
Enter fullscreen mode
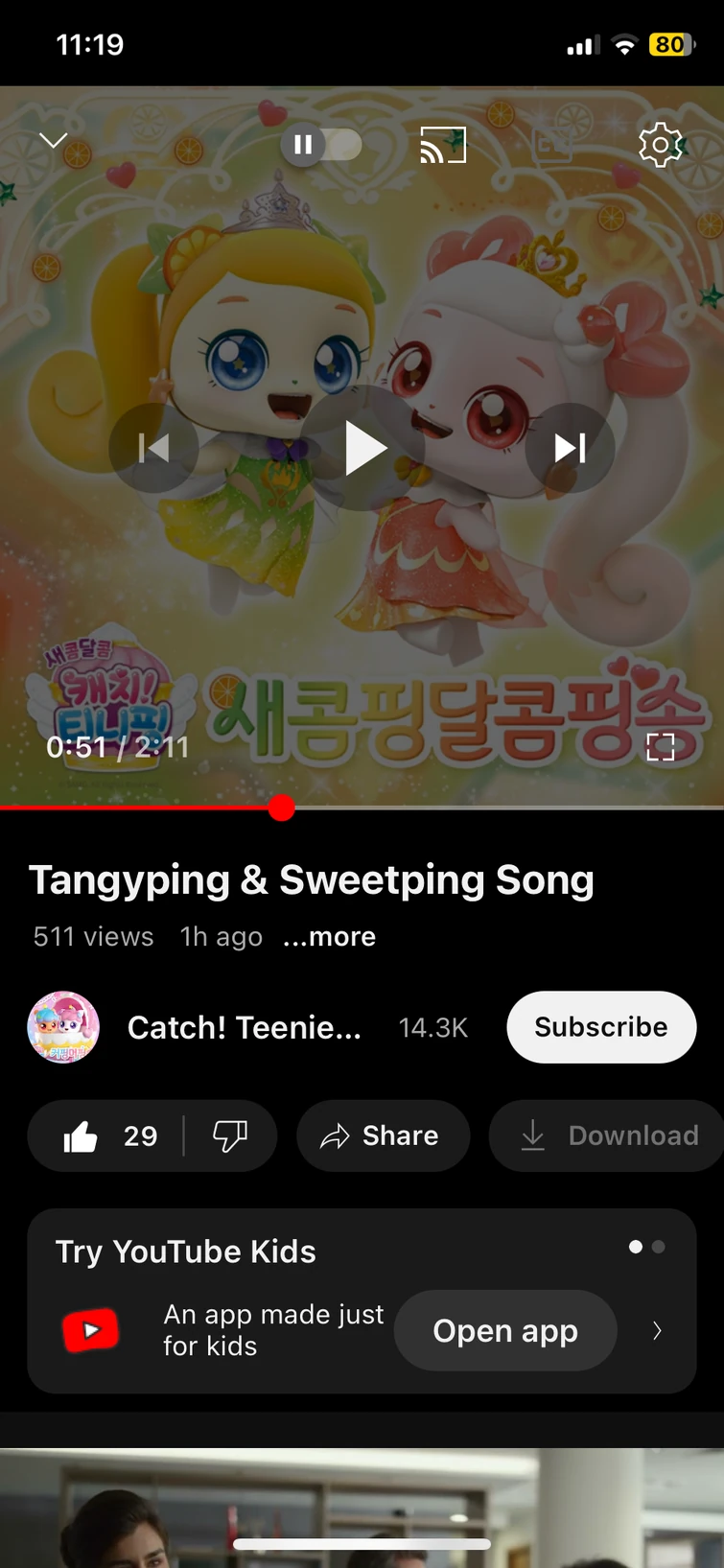661,747
